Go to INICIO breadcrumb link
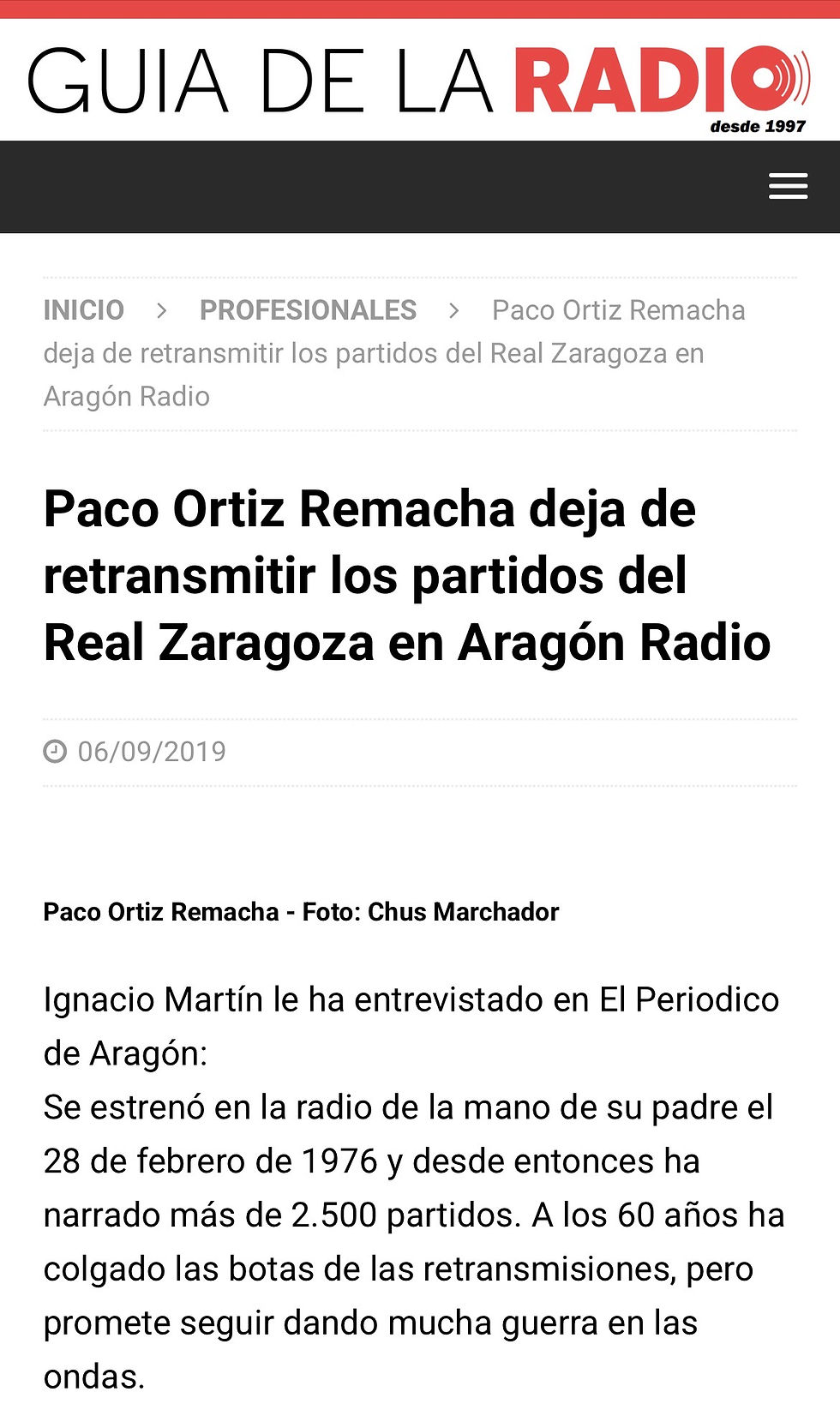Screen dimensions: 840x1404 [84, 310]
